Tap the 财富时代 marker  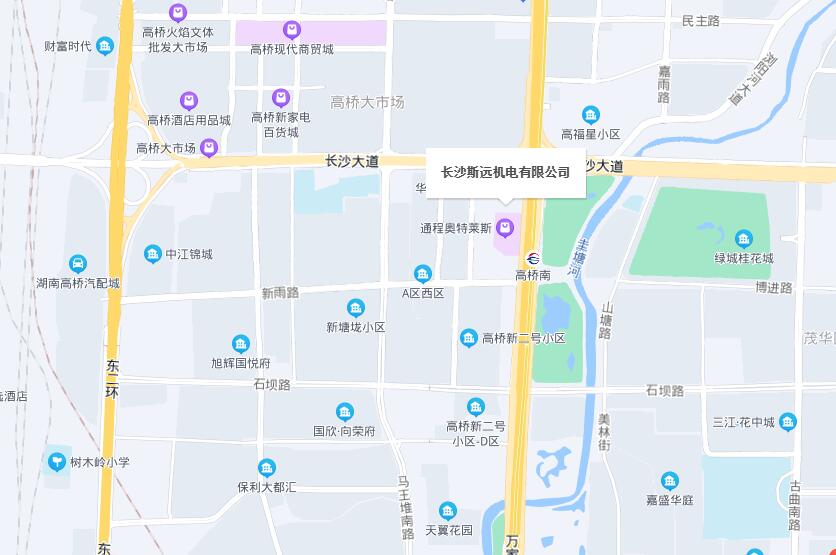coord(105,46)
